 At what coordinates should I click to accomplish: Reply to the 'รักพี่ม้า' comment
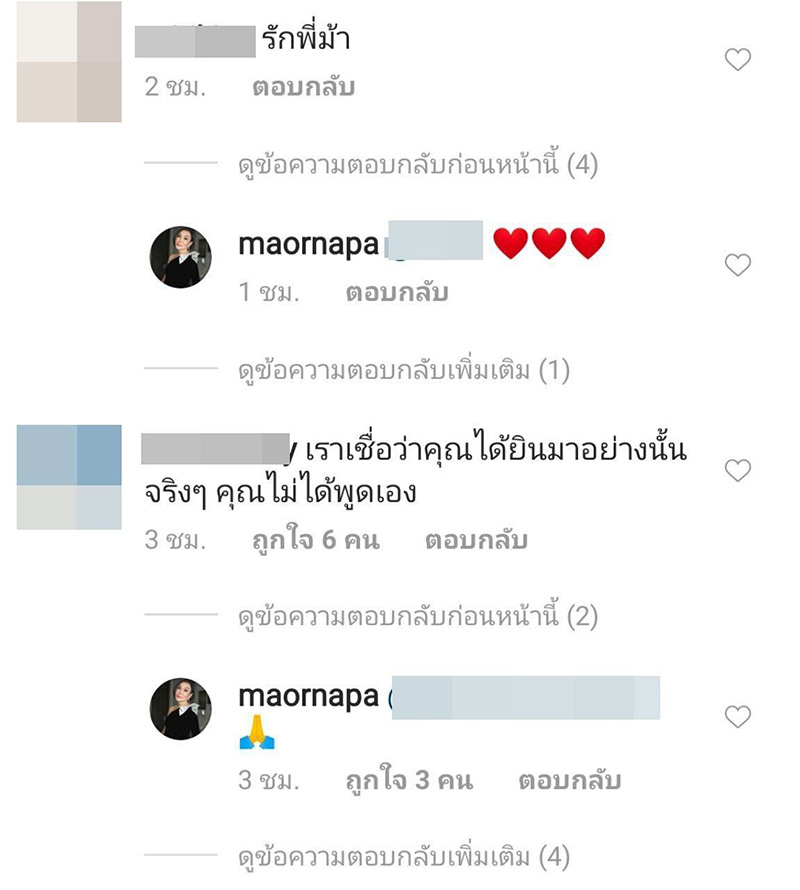300,88
